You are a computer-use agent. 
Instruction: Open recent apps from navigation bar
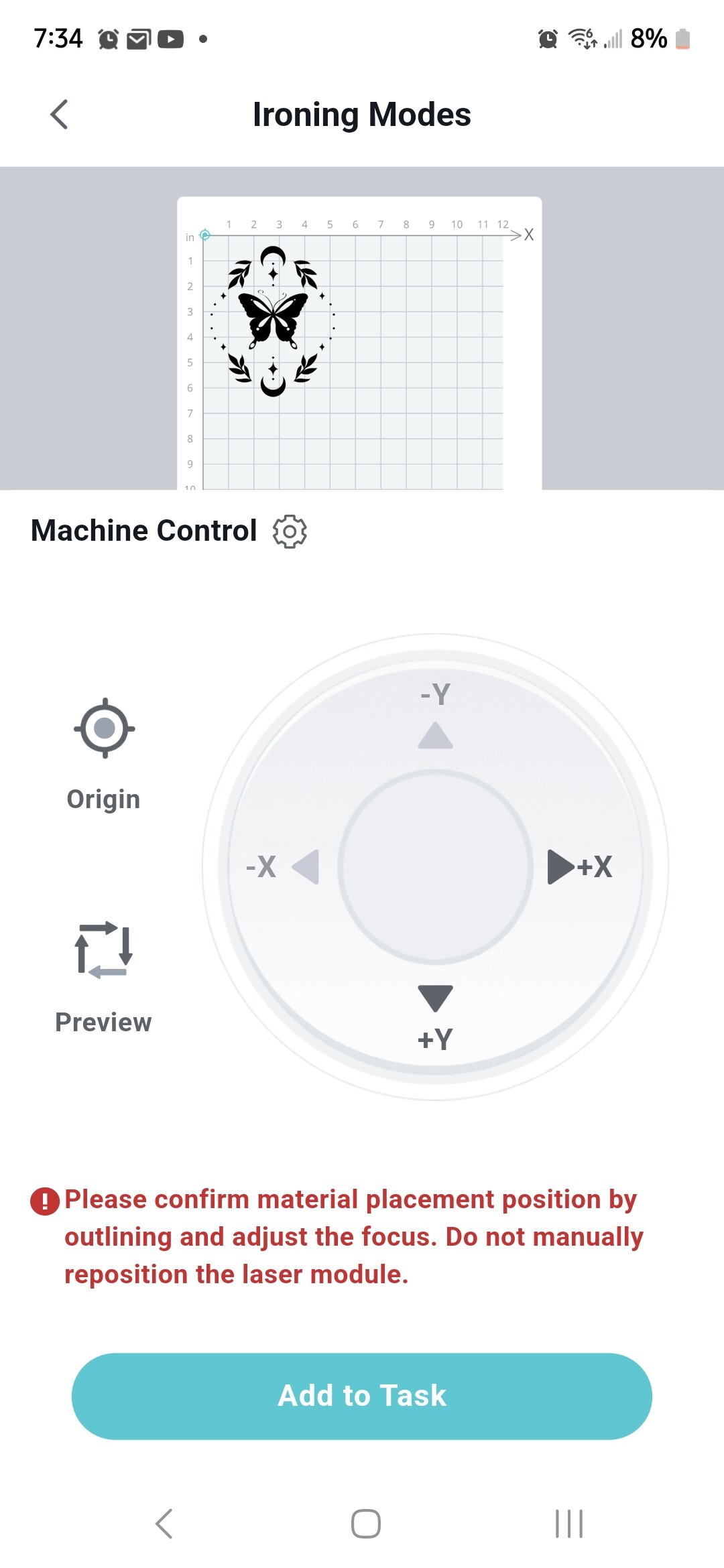[x=569, y=1523]
